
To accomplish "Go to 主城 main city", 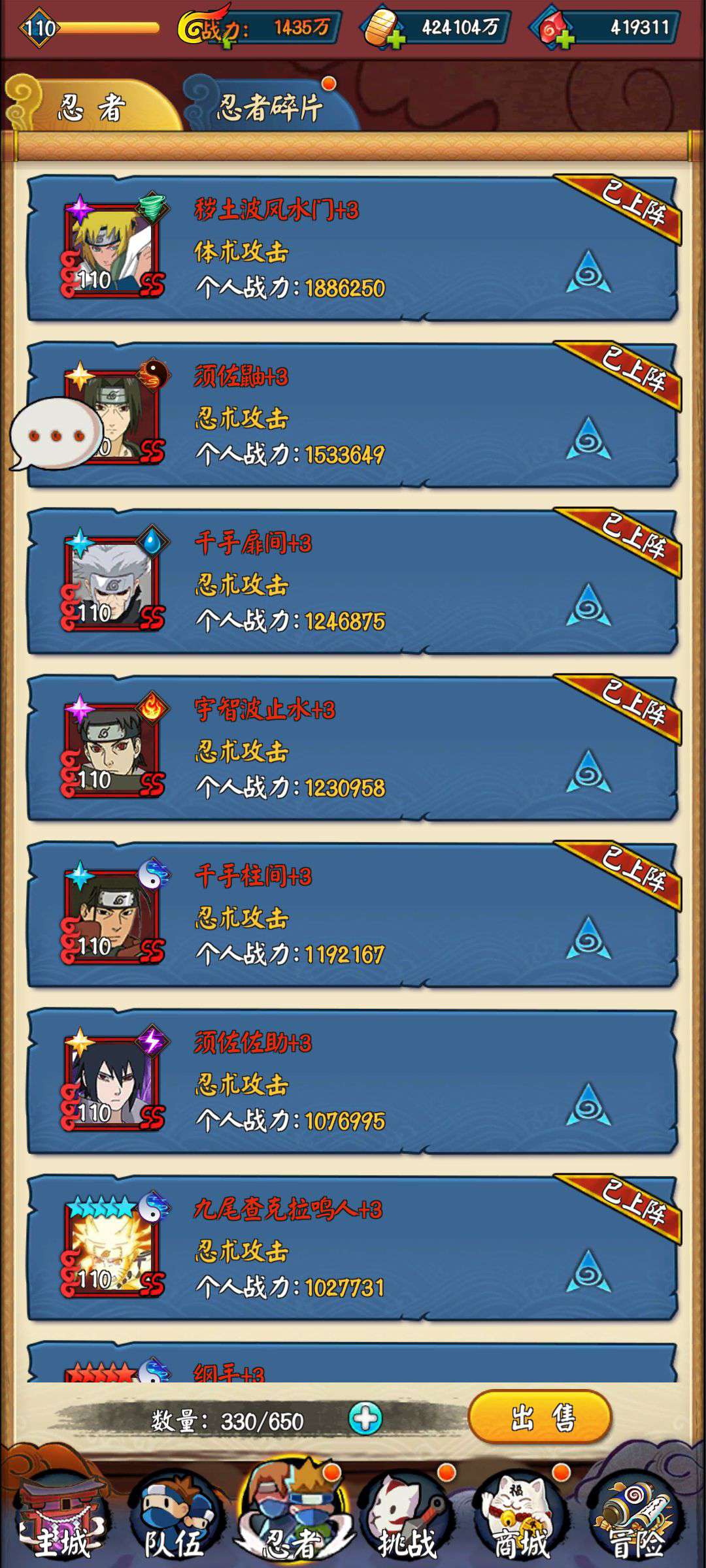I will click(61, 1517).
